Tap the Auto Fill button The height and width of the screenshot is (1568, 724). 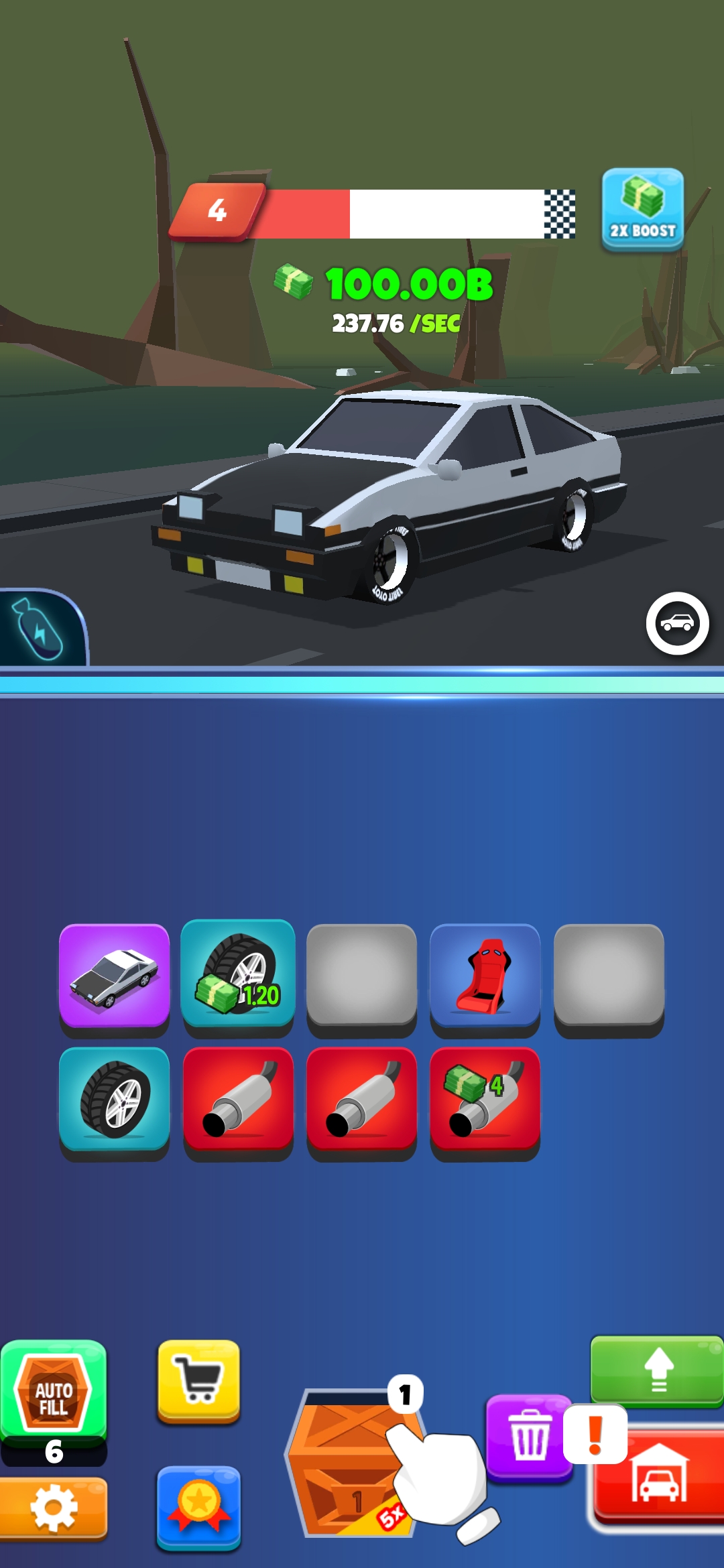click(54, 1392)
